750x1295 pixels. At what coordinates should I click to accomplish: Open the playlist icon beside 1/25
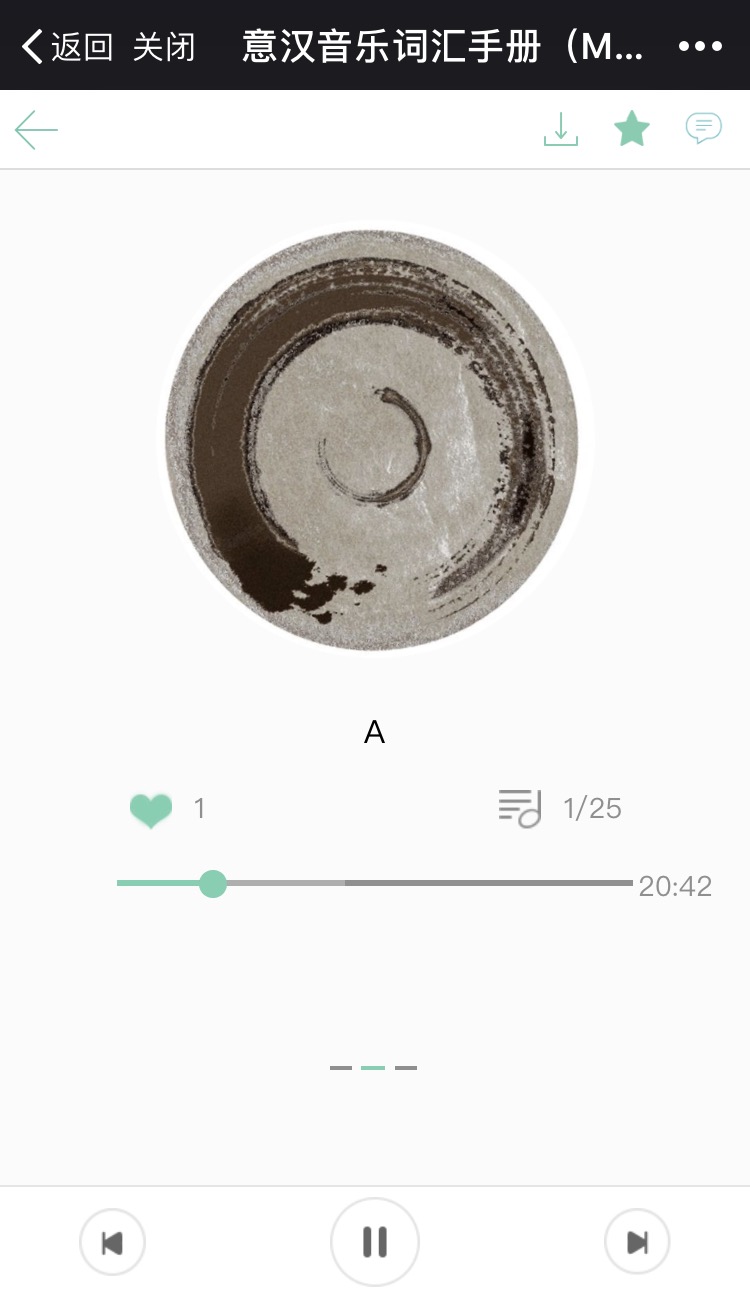click(520, 808)
